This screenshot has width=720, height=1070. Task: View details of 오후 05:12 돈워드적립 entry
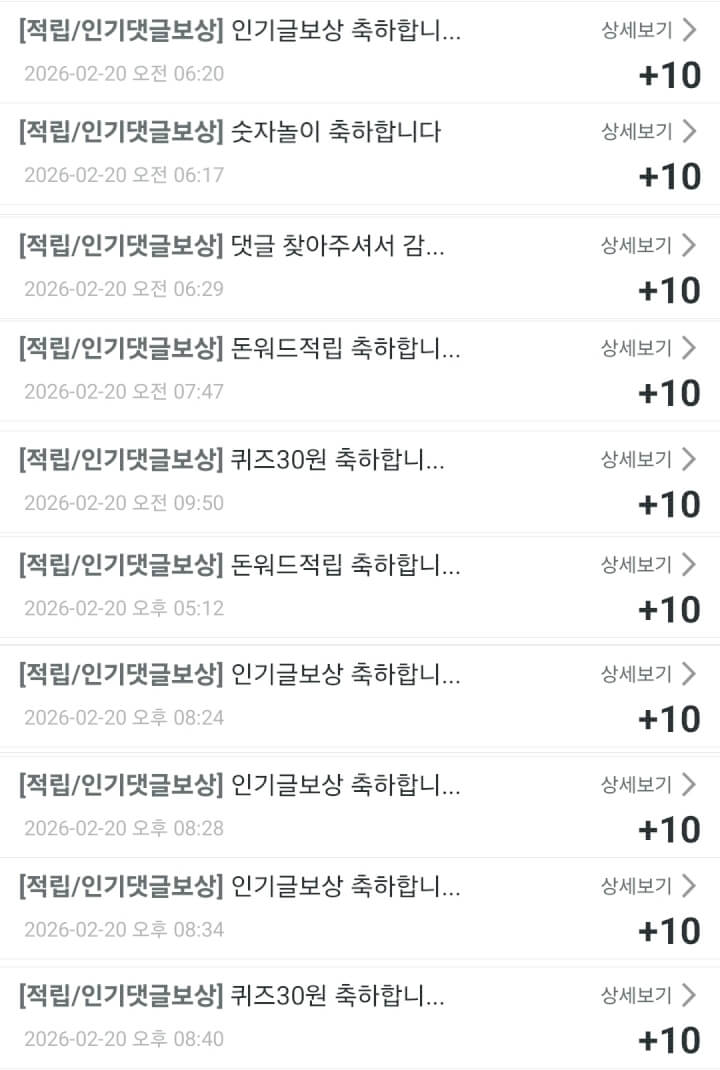coord(648,565)
